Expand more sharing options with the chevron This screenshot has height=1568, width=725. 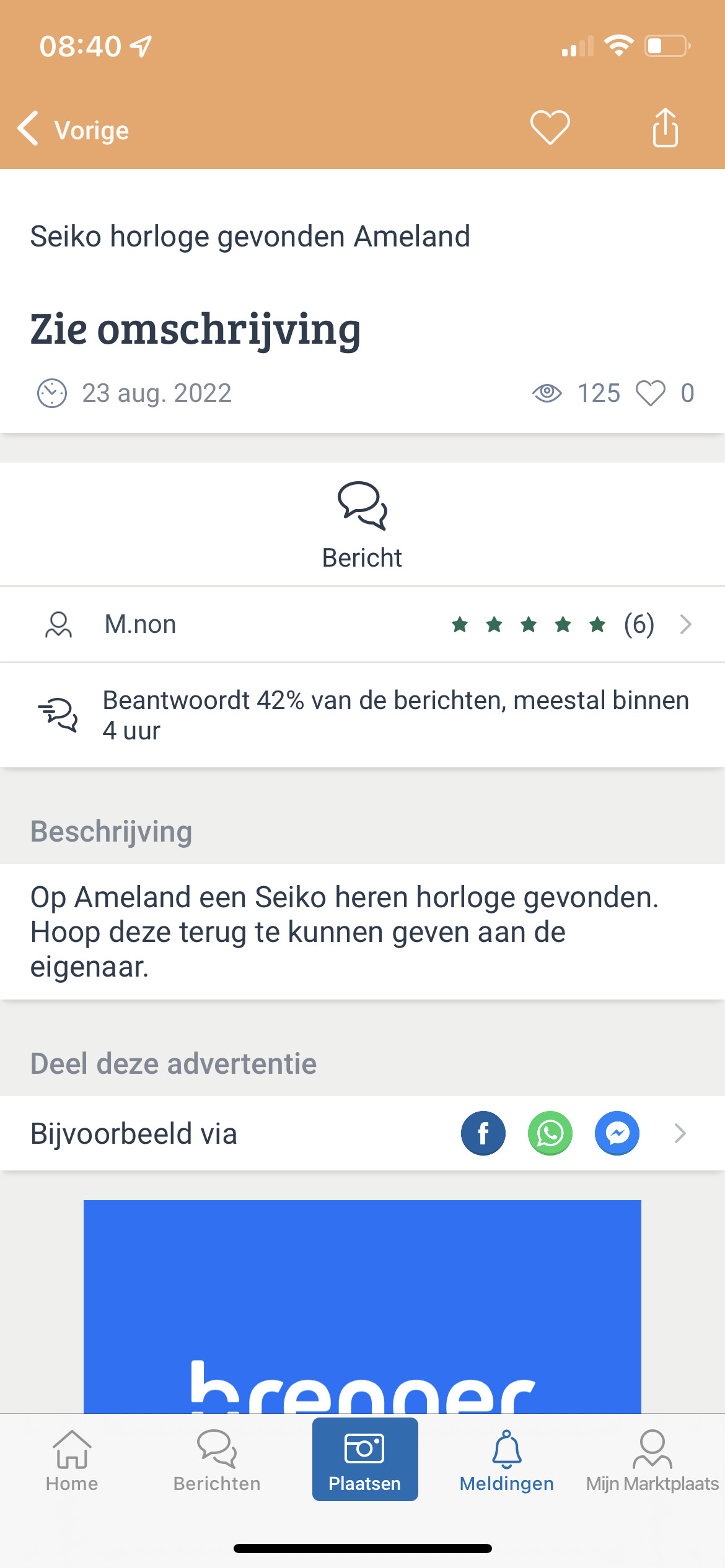pyautogui.click(x=680, y=1133)
